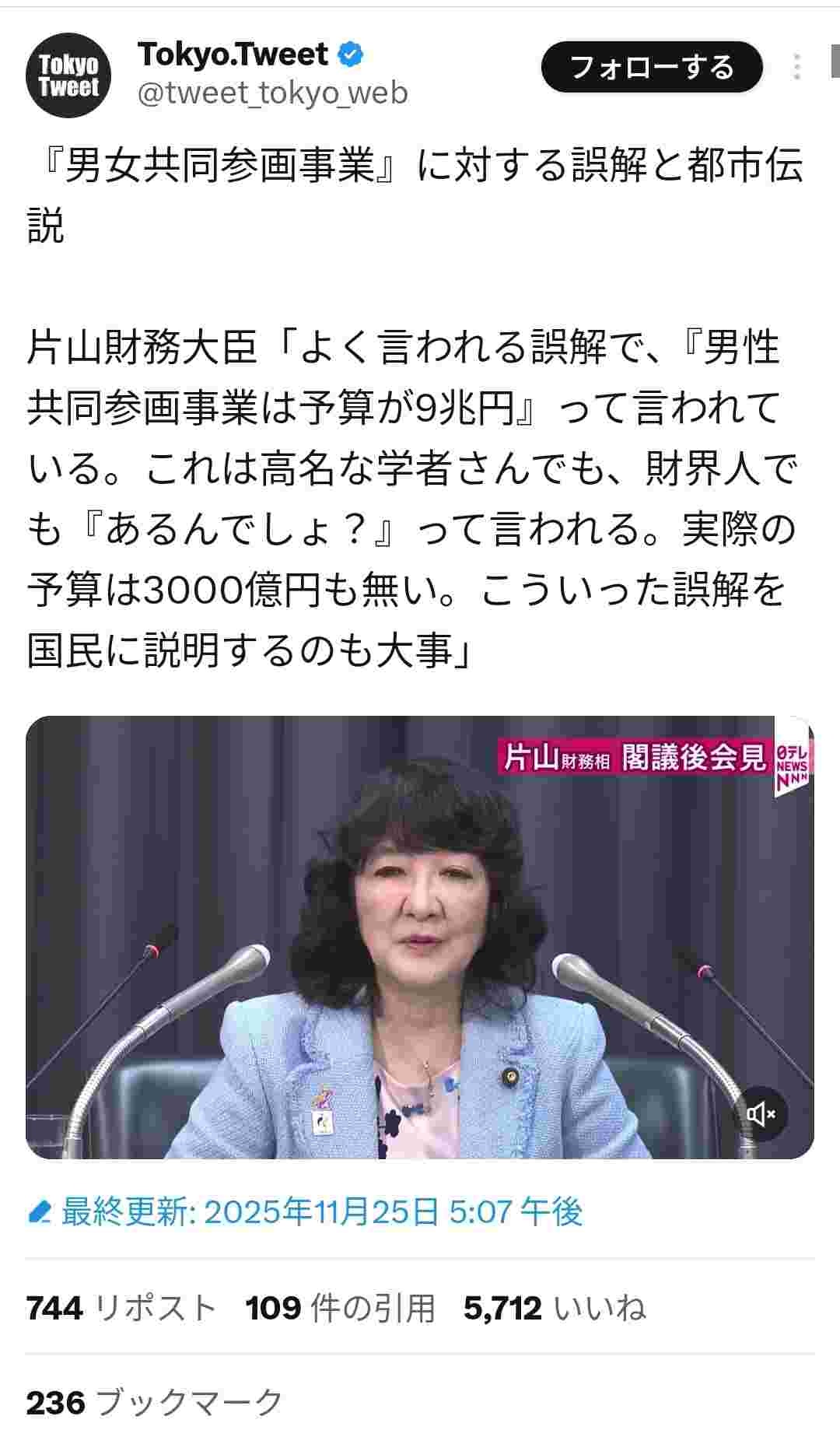Tap the フォローする follow button
The image size is (840, 1444).
pos(651,67)
